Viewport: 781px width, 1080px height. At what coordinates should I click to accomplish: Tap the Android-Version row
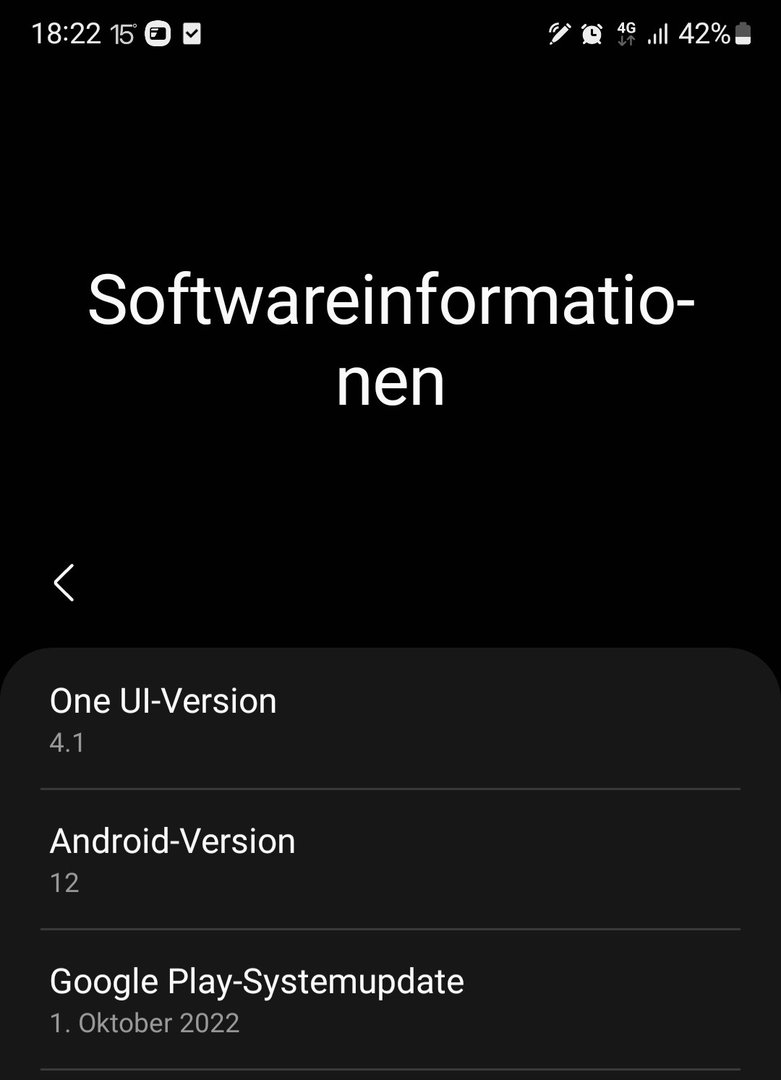tap(390, 860)
